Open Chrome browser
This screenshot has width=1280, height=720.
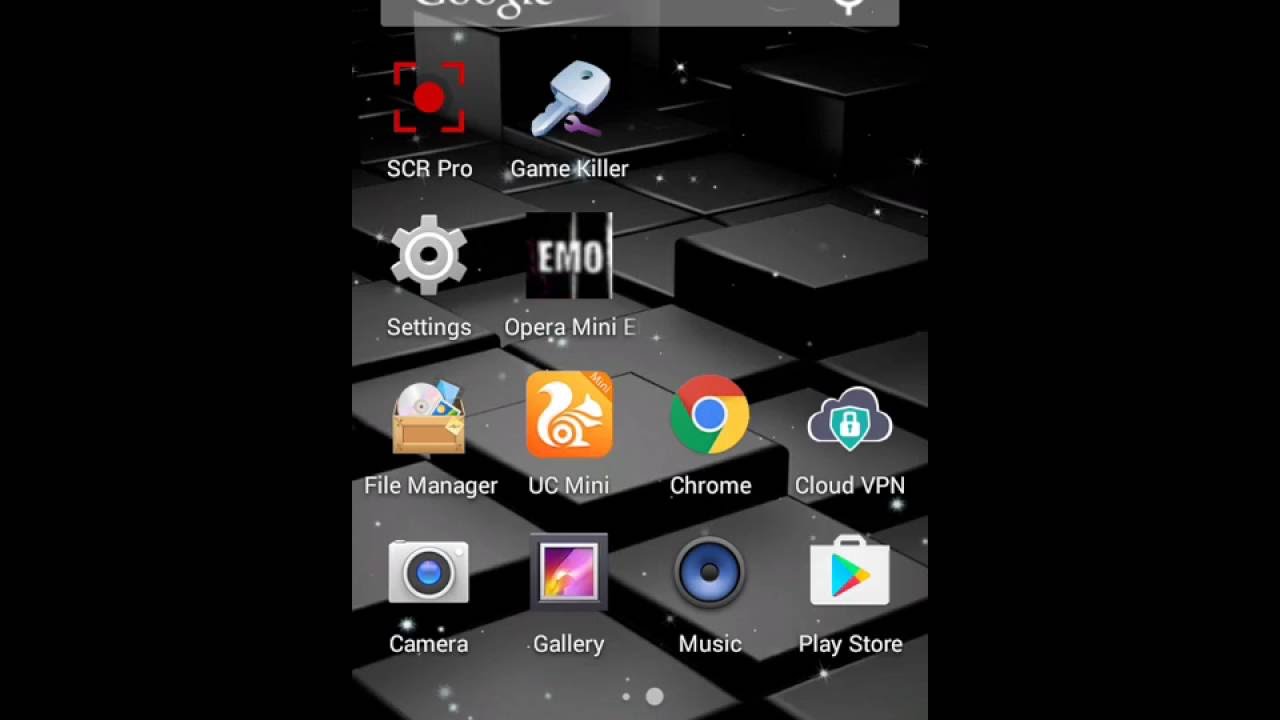coord(710,416)
